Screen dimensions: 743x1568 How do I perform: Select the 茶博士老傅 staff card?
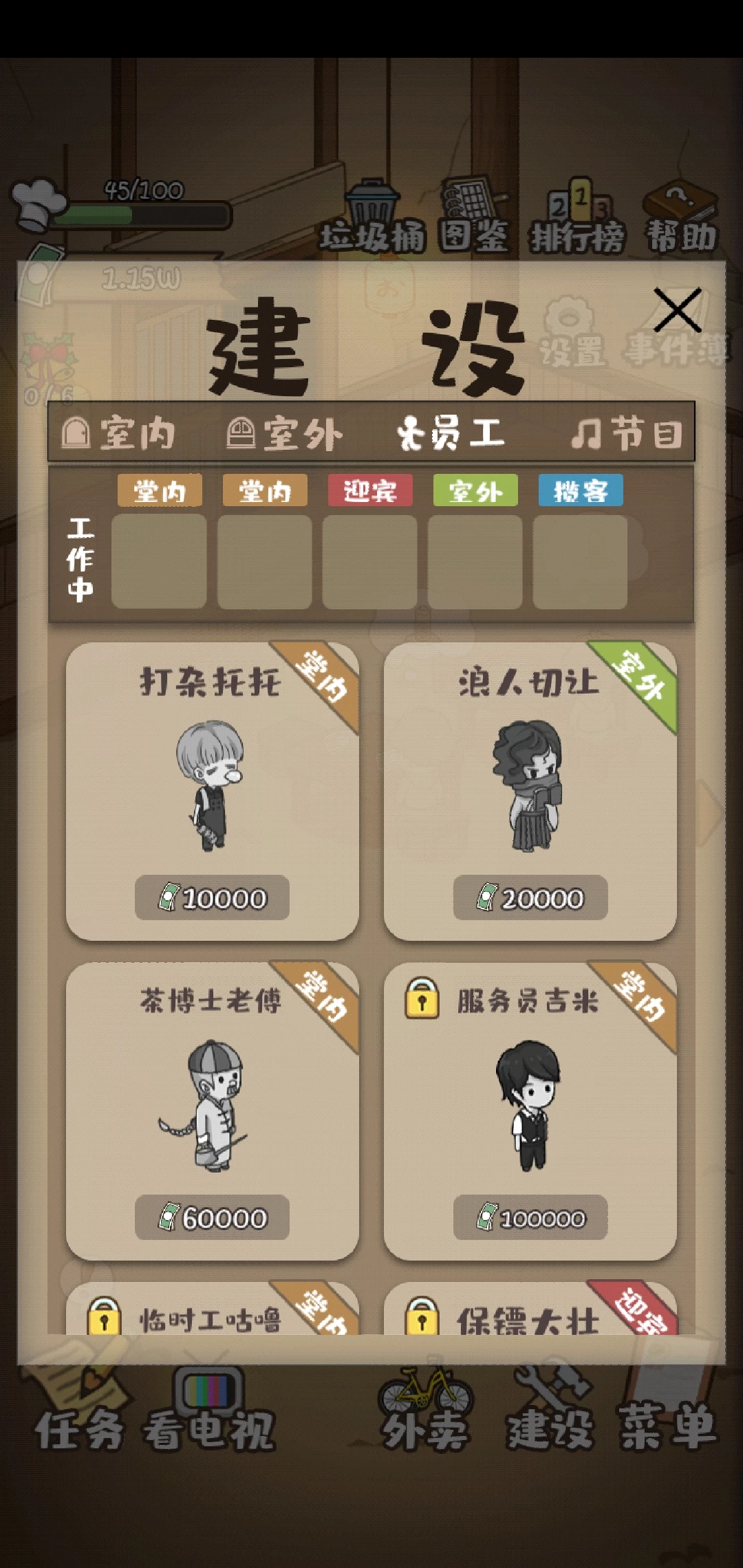click(x=212, y=1110)
